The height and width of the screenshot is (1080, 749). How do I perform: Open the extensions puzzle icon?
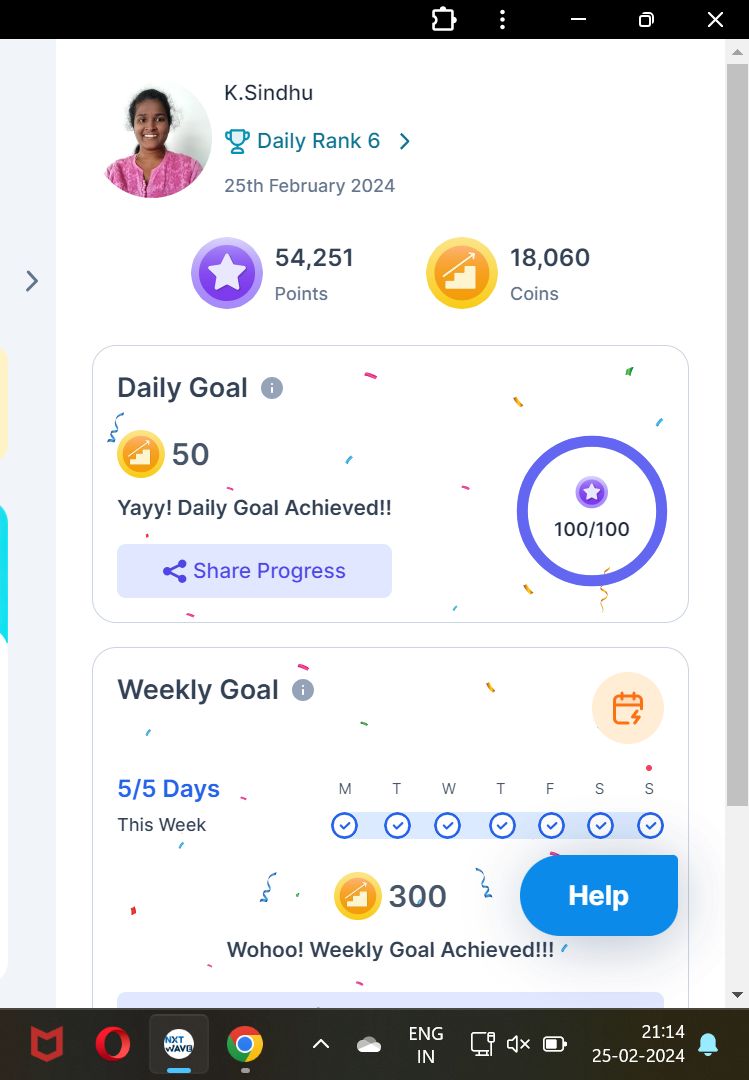pyautogui.click(x=443, y=19)
